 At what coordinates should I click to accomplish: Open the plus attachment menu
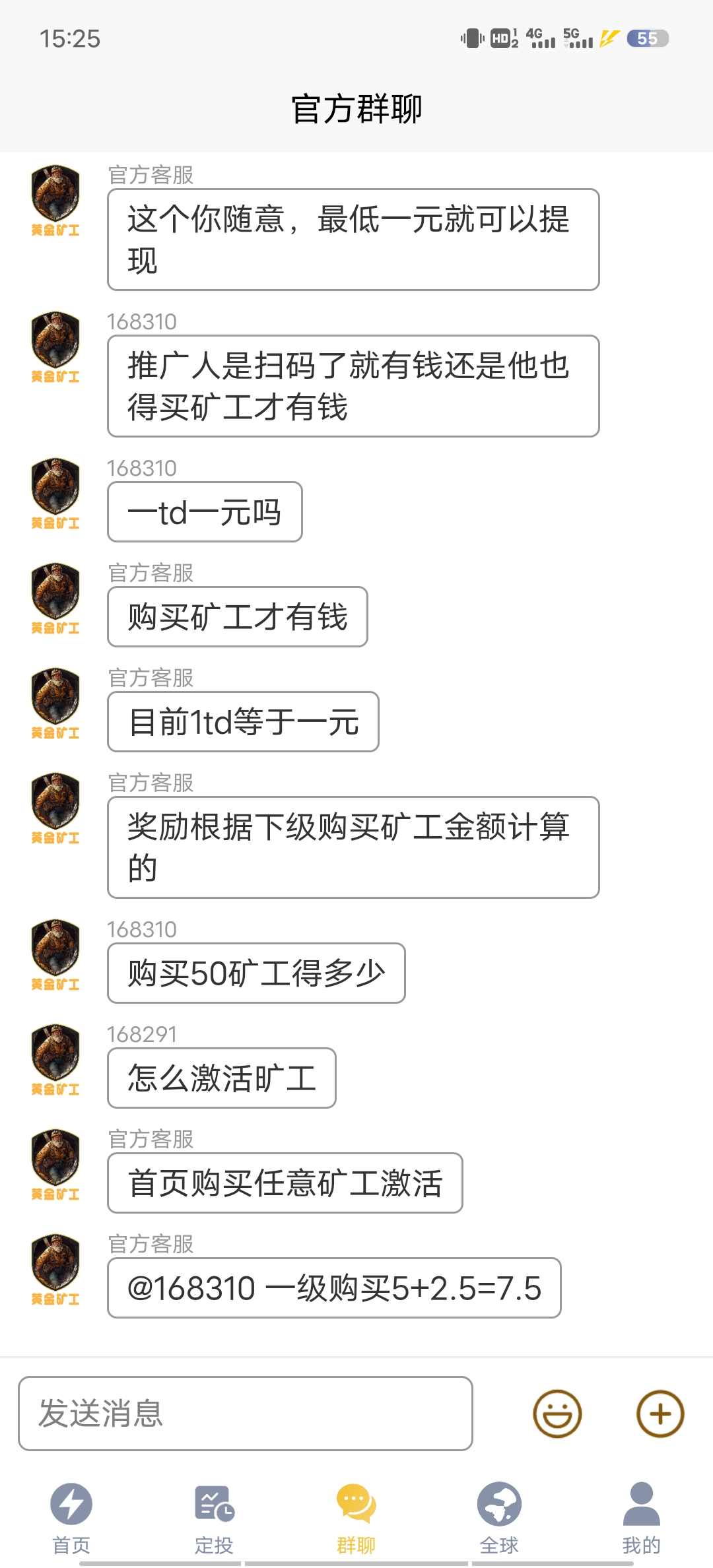[660, 1414]
